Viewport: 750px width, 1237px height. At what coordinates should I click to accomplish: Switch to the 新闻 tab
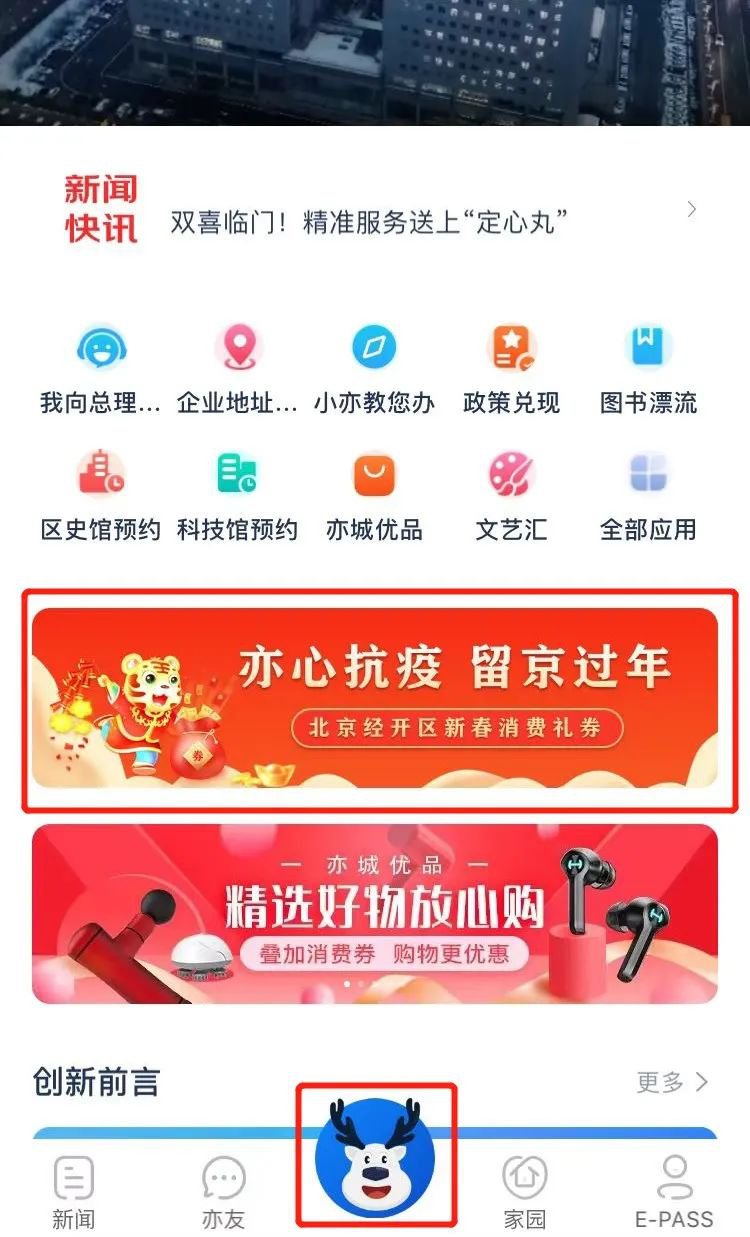coord(73,1192)
